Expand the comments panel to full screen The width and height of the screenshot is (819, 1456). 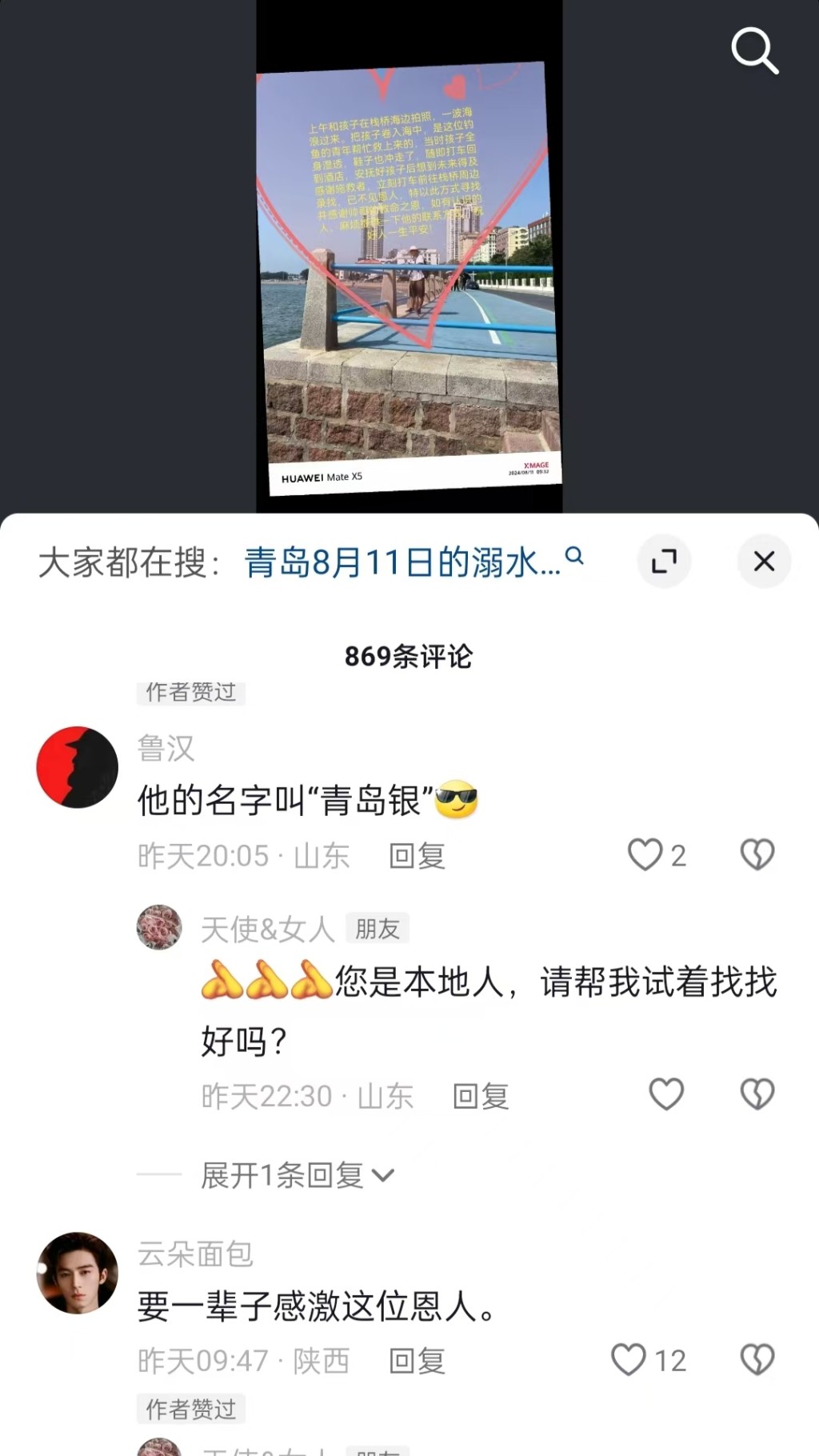click(664, 562)
